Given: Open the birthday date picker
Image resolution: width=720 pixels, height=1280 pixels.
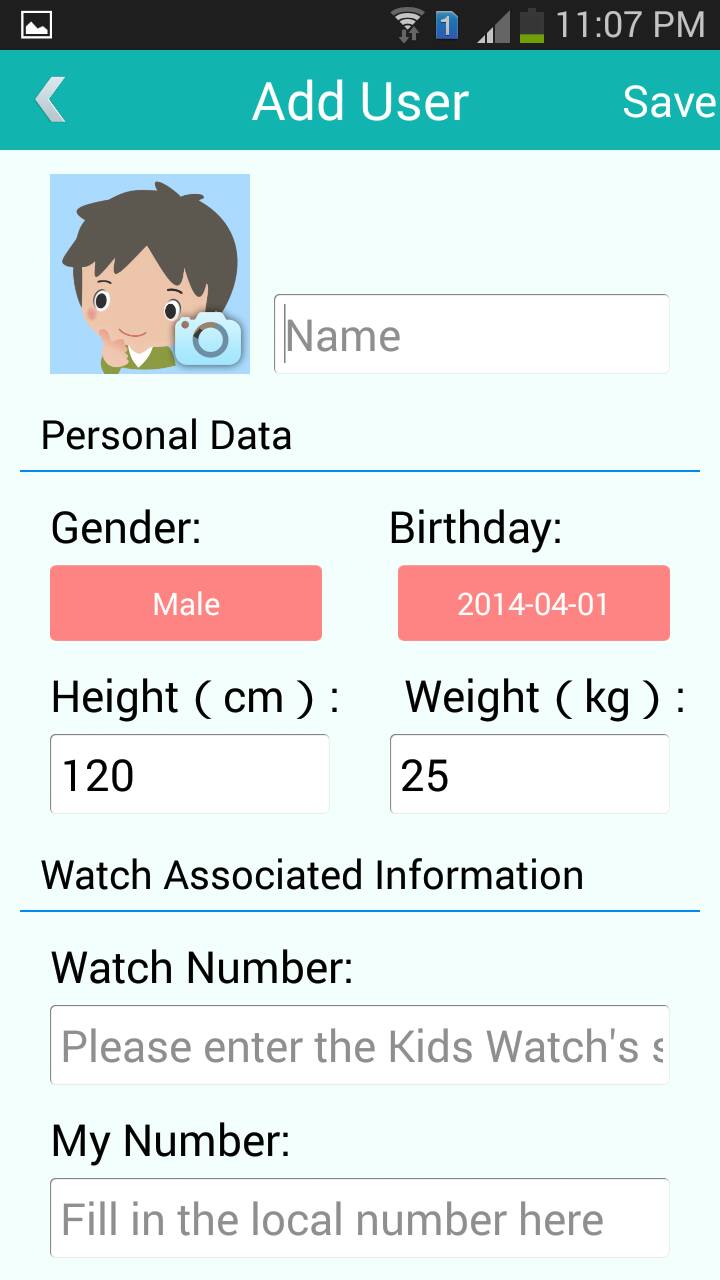Looking at the screenshot, I should (x=533, y=603).
